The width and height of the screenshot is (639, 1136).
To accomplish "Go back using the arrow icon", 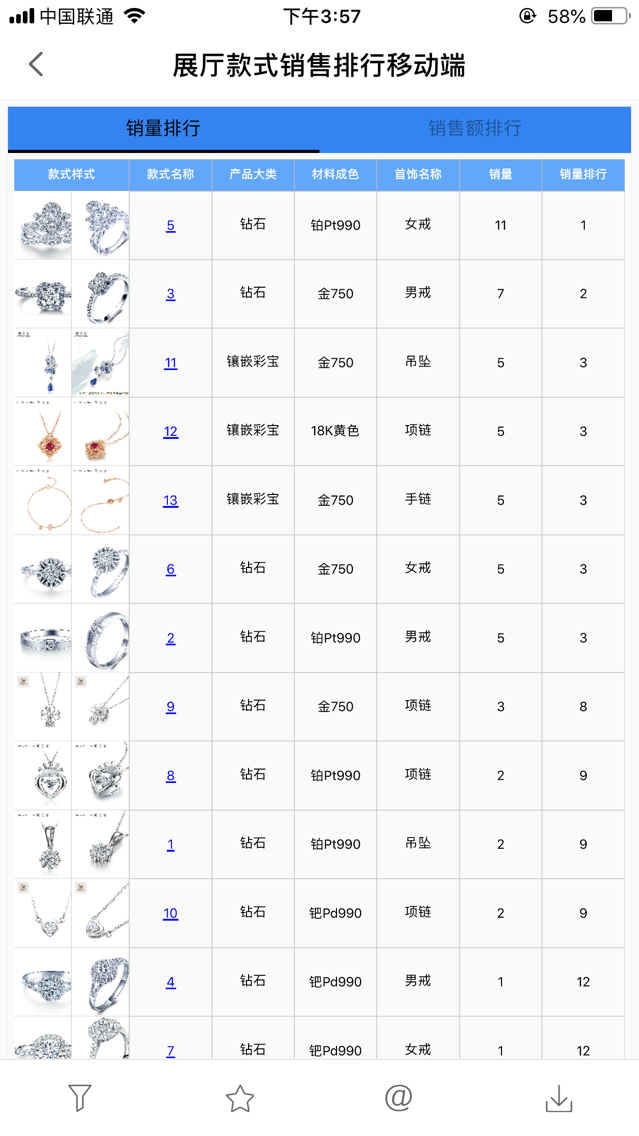I will tap(36, 65).
